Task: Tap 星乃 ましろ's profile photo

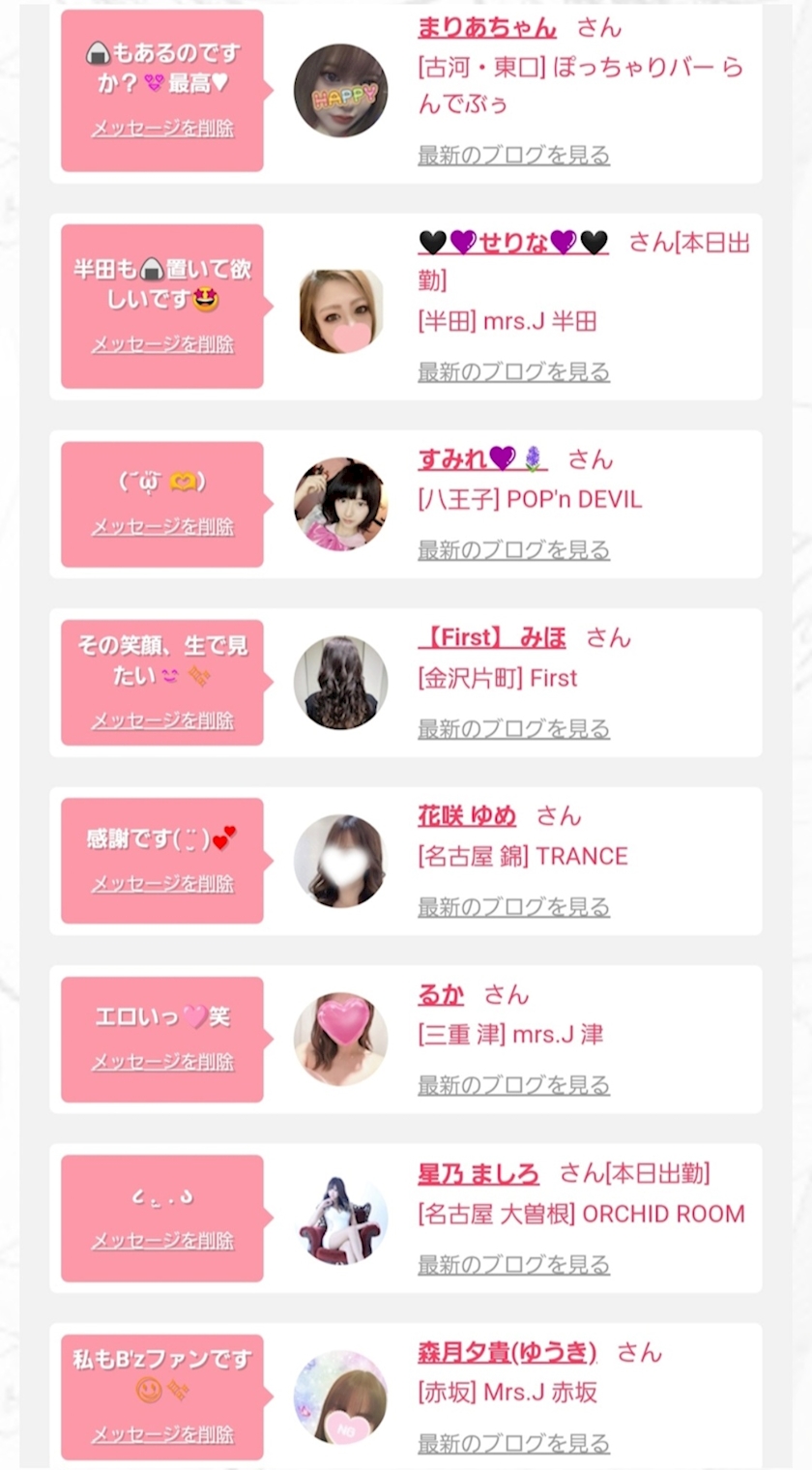Action: [x=340, y=1219]
